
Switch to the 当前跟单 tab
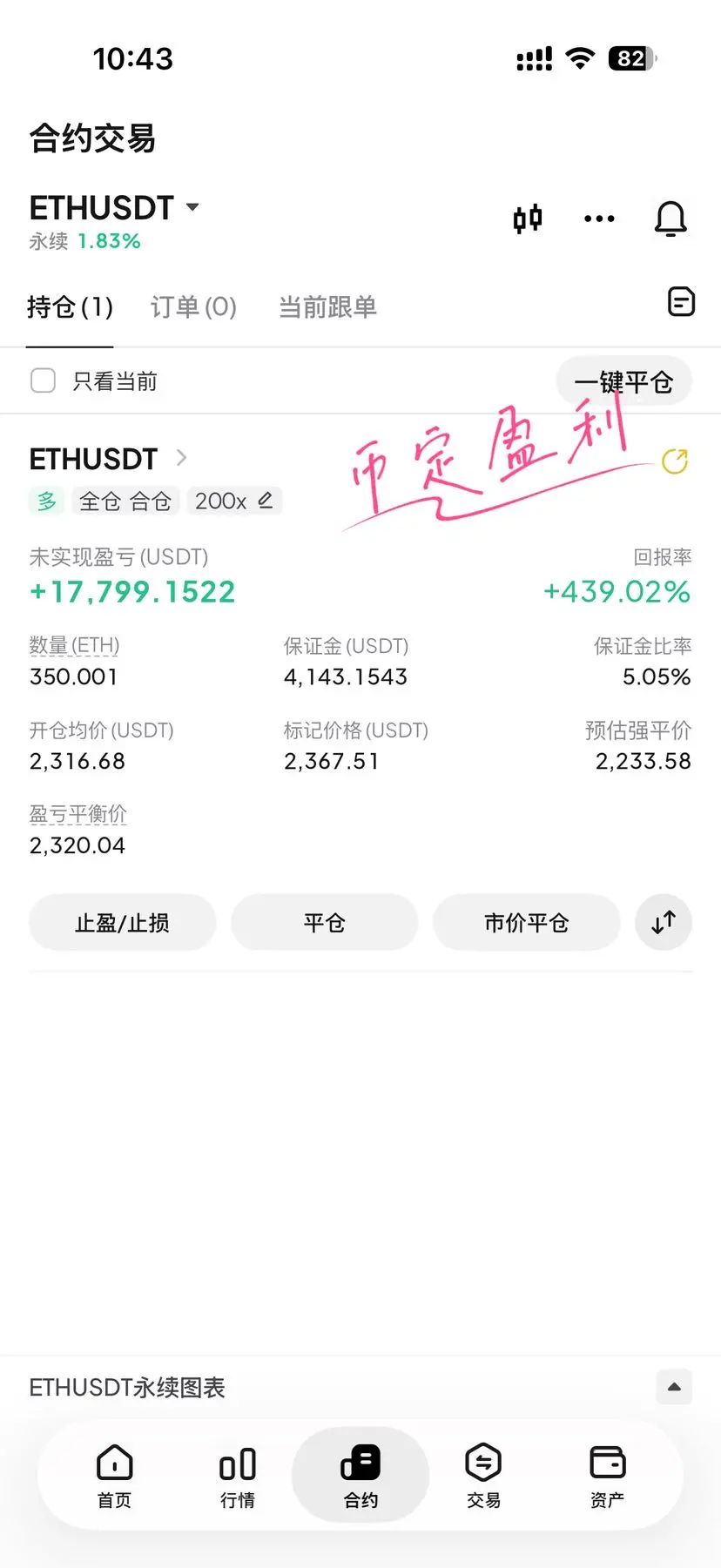(327, 307)
